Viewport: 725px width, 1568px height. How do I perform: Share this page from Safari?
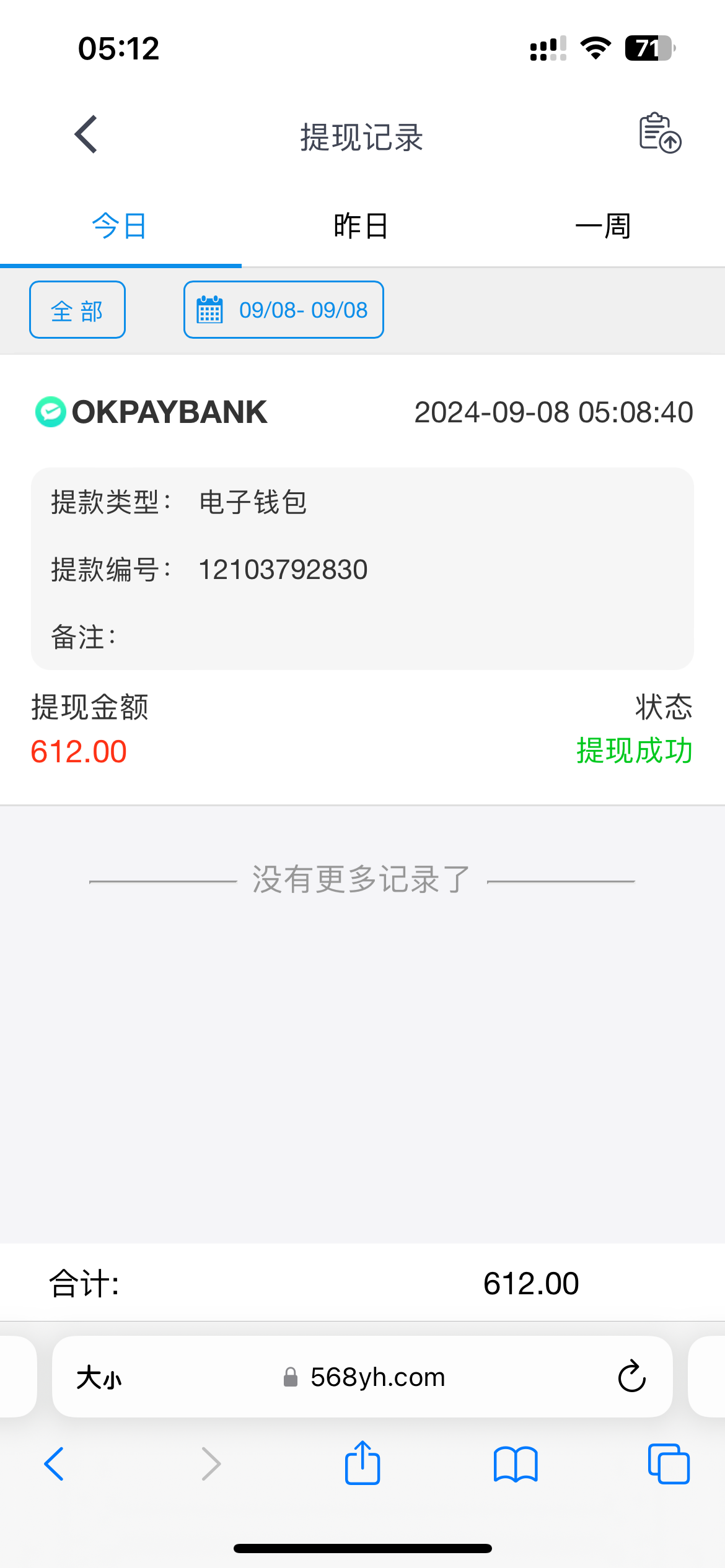362,1463
